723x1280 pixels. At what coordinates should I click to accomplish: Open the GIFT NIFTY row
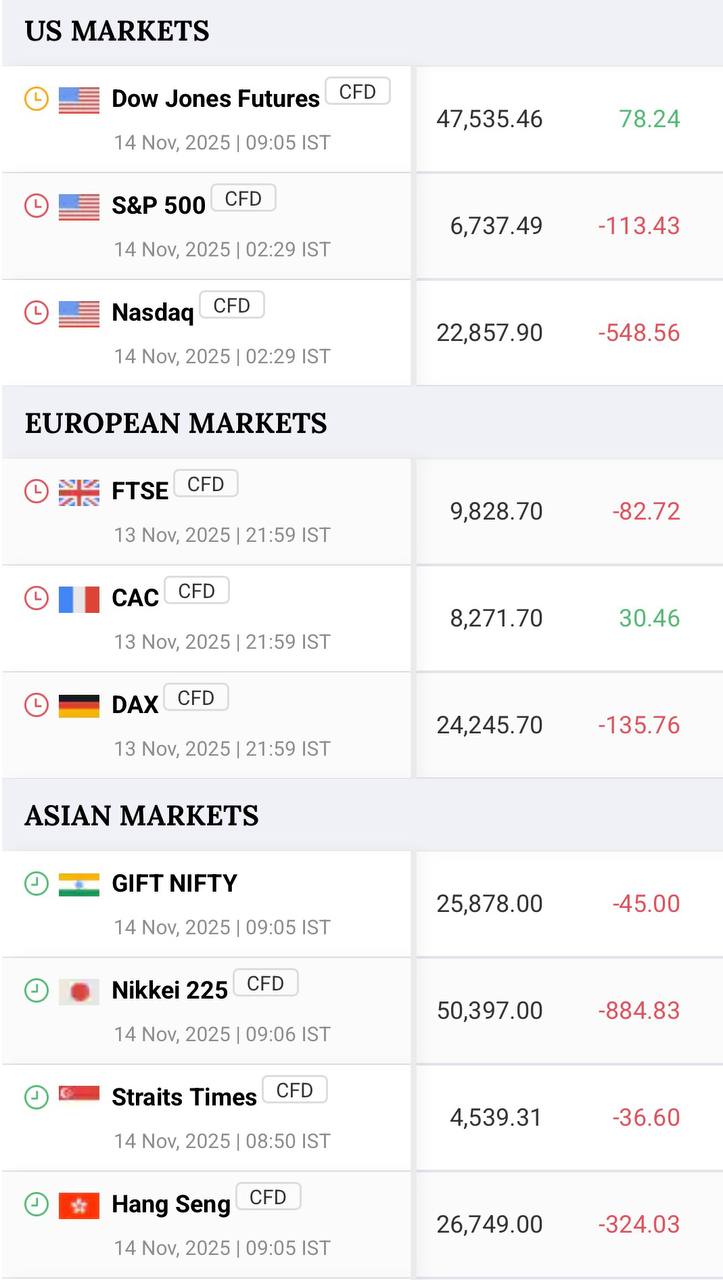[x=174, y=884]
